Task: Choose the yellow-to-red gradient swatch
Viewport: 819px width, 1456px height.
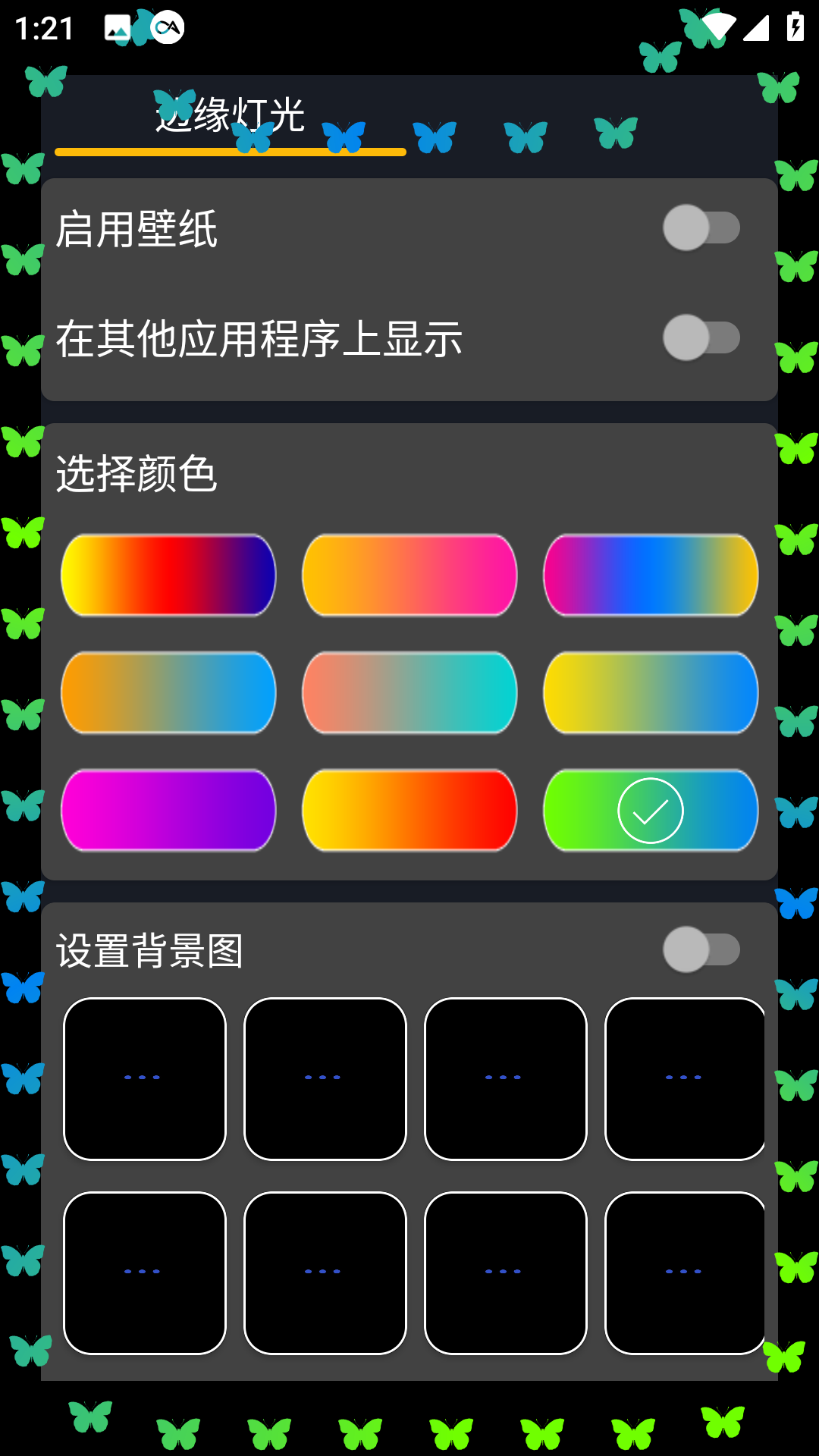Action: (x=409, y=810)
